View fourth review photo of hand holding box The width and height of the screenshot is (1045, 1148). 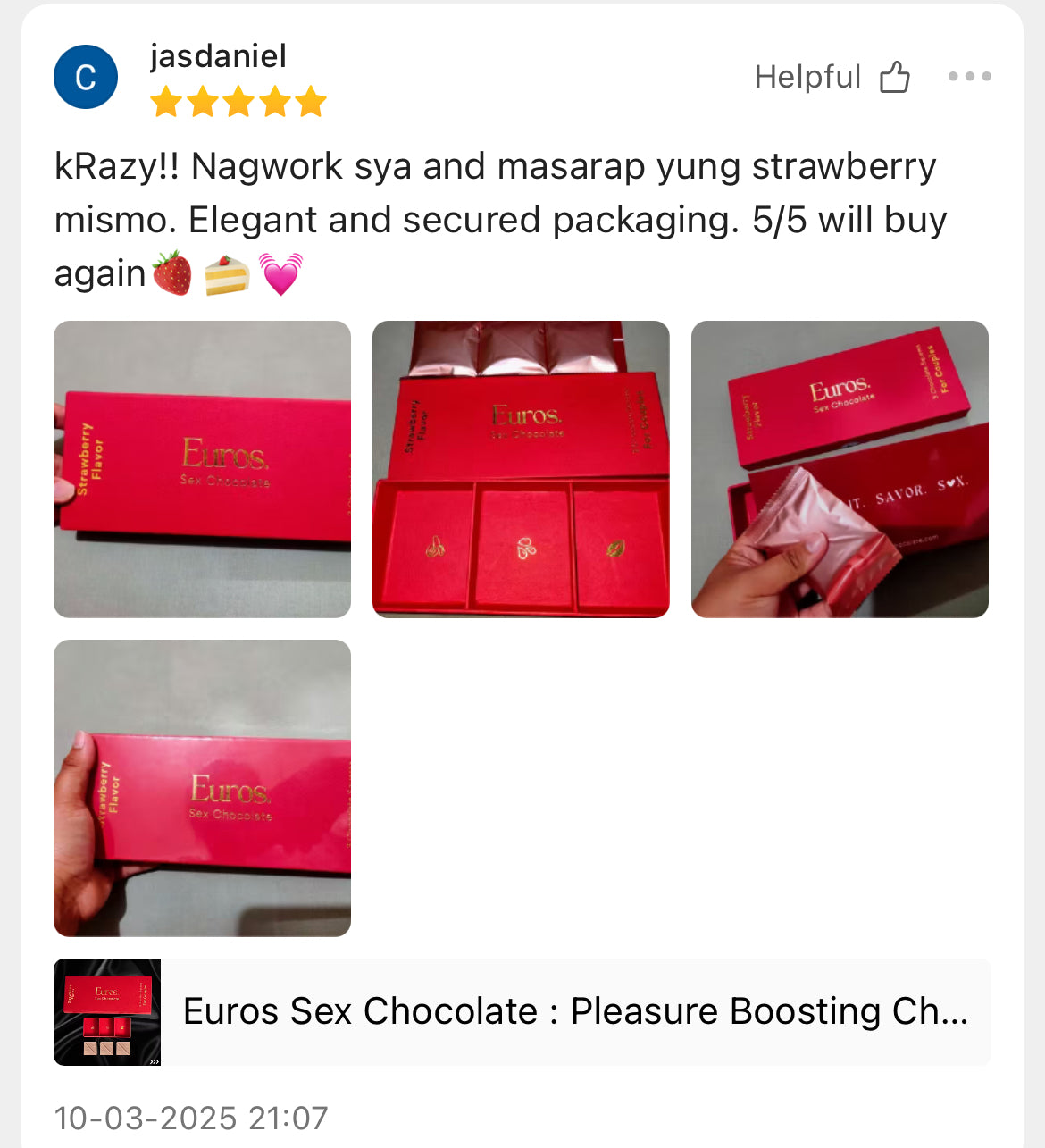[203, 788]
